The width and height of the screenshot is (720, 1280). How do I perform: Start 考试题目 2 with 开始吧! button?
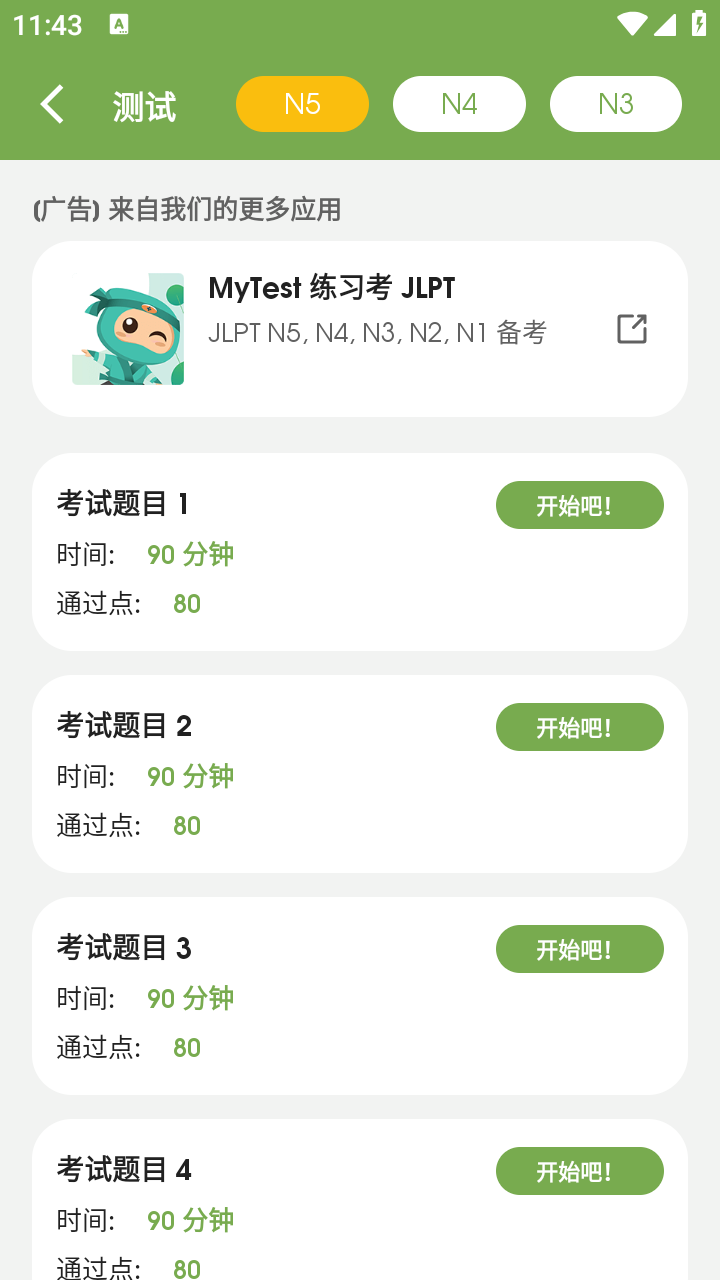tap(580, 727)
